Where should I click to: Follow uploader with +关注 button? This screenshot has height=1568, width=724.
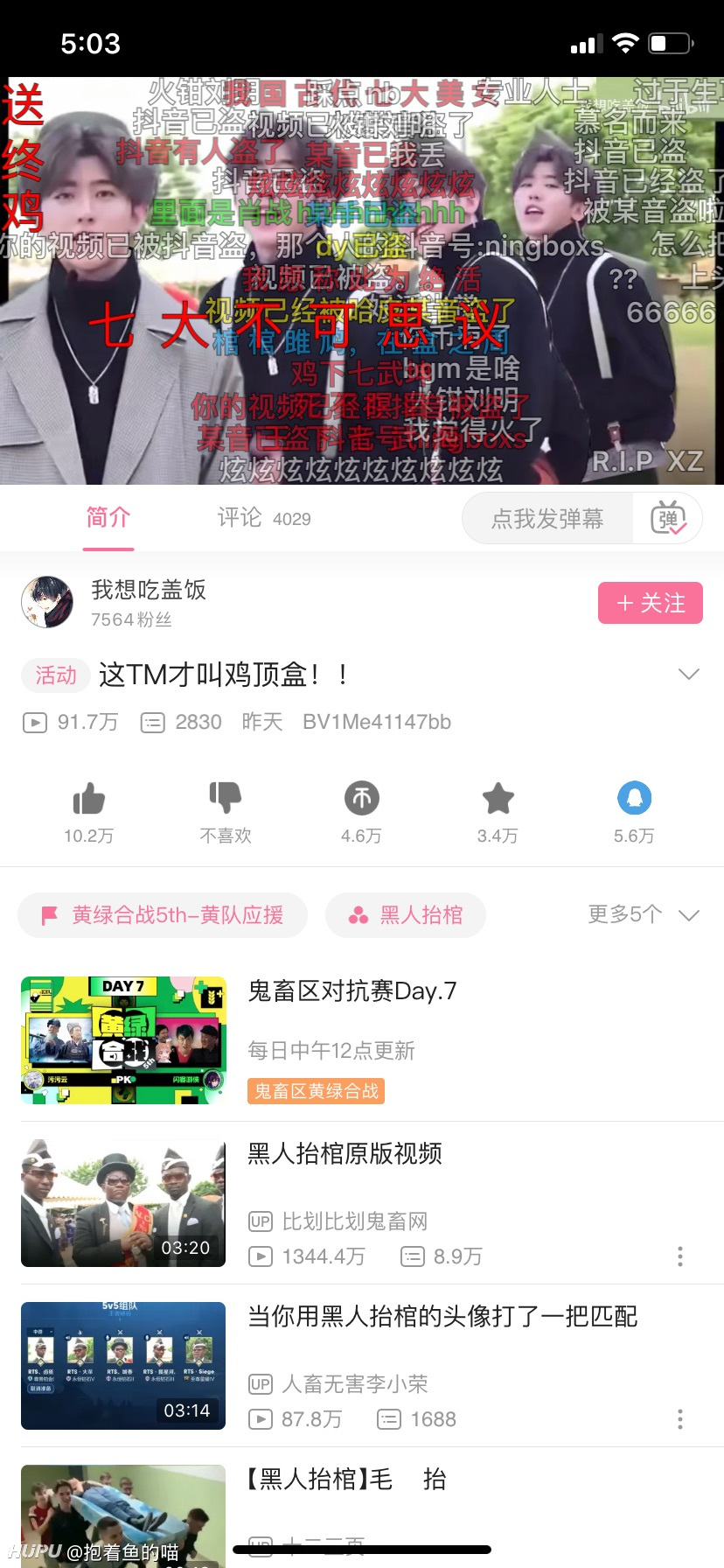tap(651, 603)
